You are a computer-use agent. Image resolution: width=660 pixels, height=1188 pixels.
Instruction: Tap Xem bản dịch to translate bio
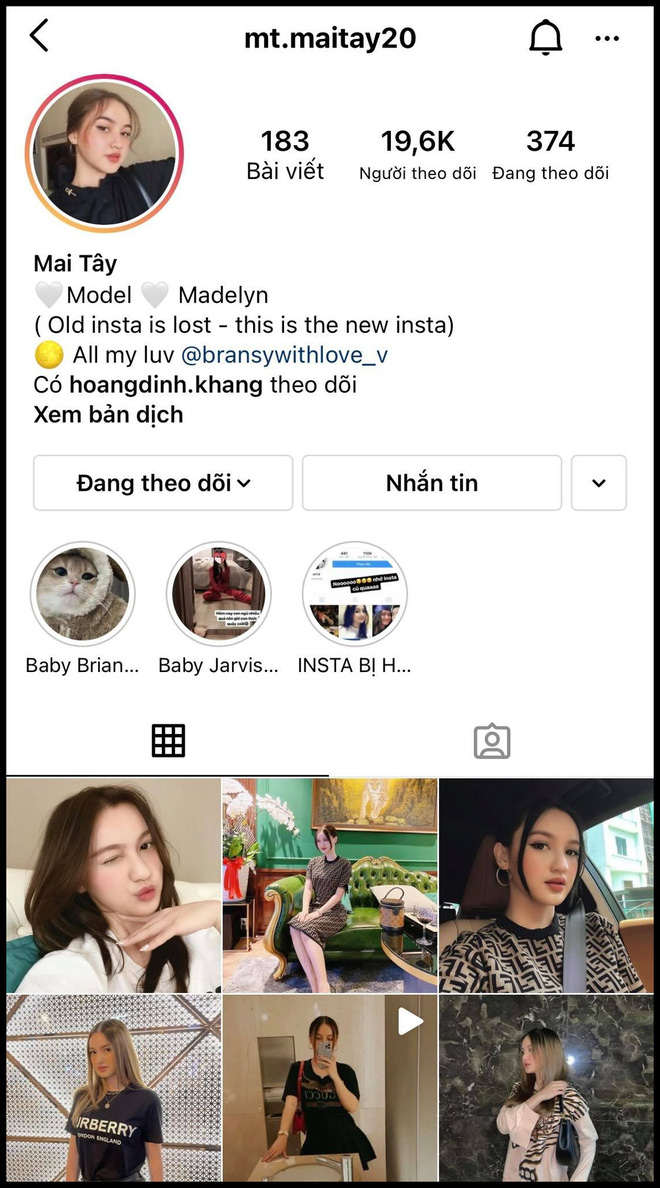[108, 414]
